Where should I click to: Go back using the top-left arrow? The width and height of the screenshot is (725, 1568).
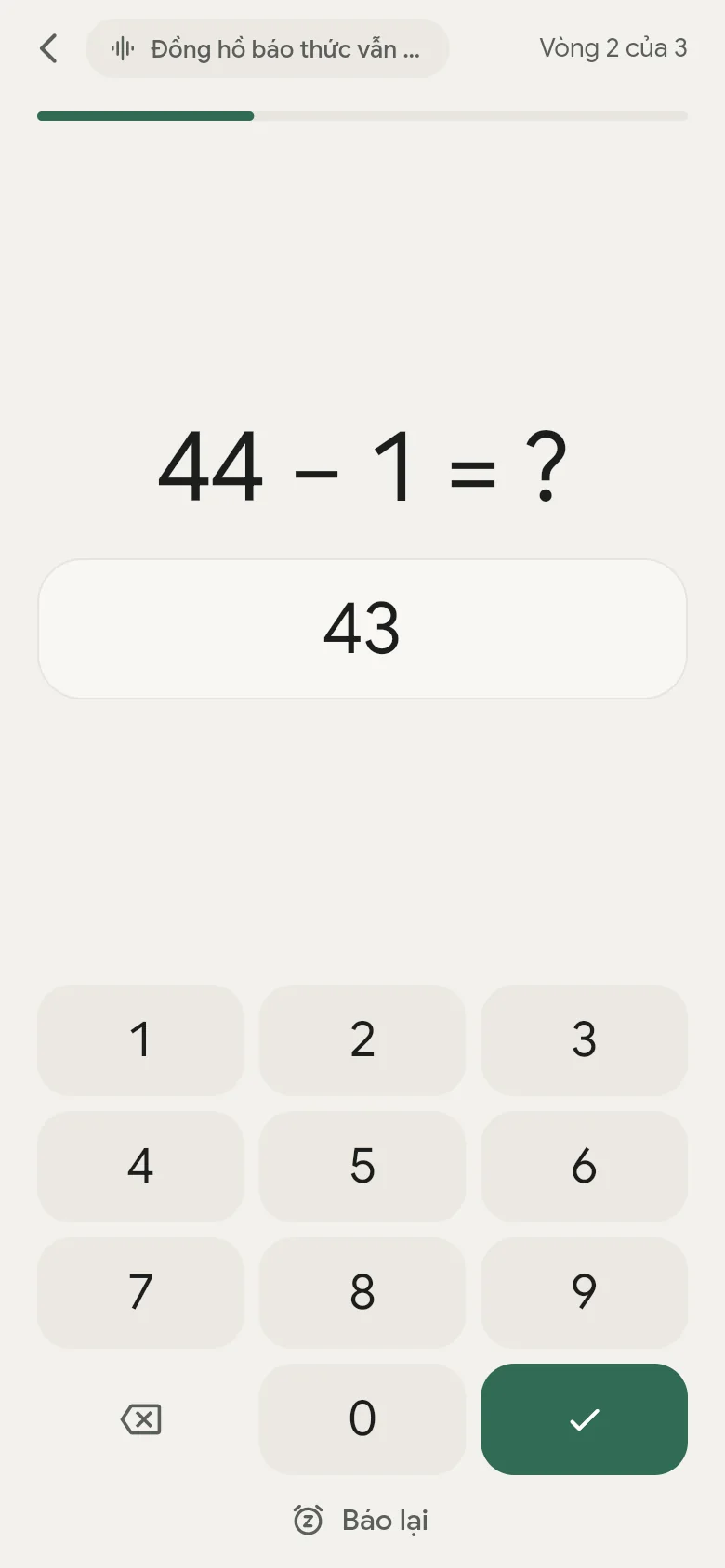click(49, 48)
